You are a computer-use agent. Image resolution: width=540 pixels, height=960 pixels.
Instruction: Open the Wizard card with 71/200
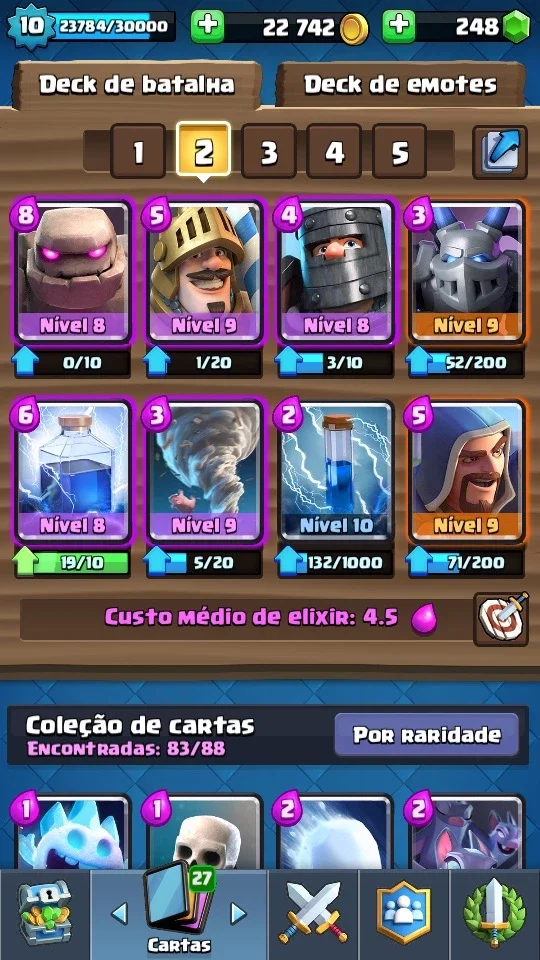pyautogui.click(x=467, y=471)
